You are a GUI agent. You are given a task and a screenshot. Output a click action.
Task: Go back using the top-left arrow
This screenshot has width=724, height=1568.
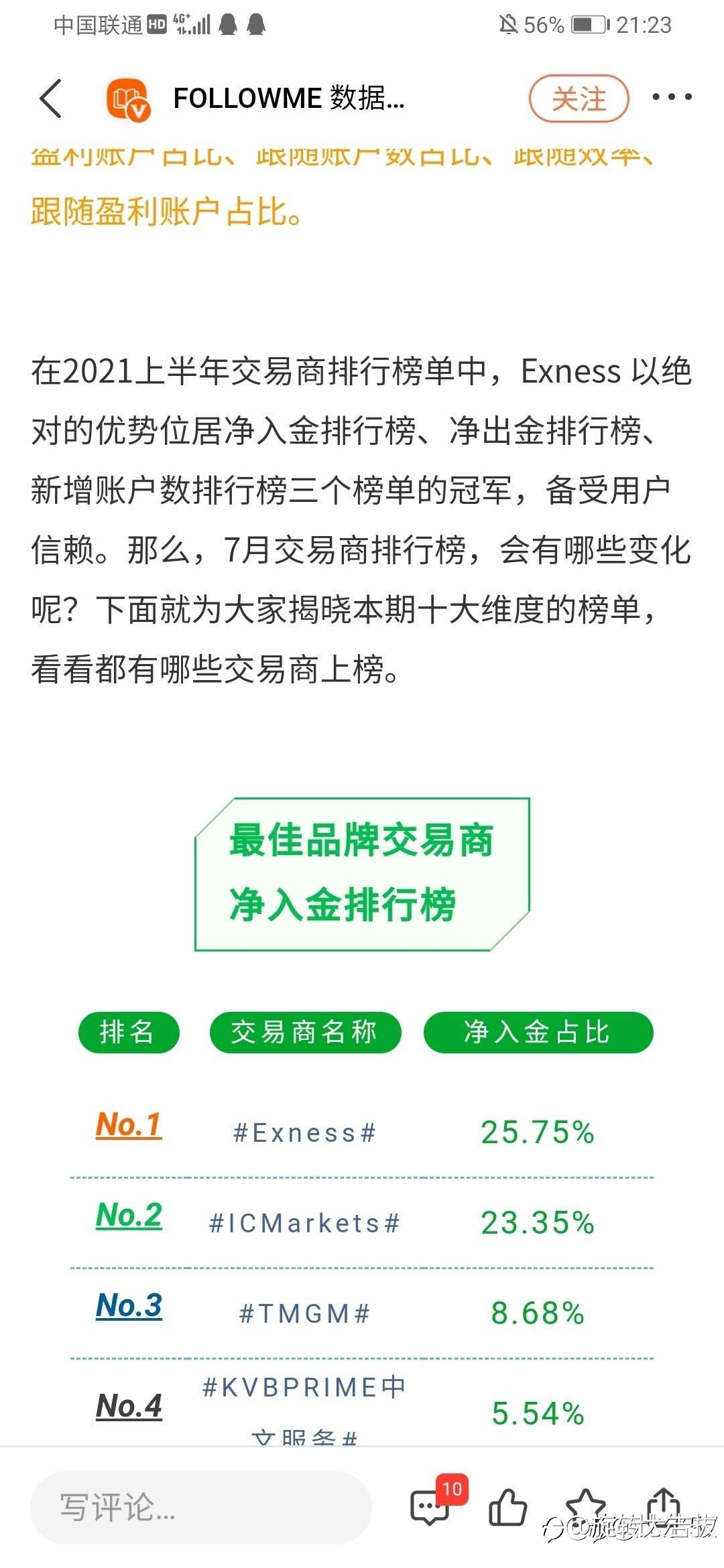(x=51, y=99)
